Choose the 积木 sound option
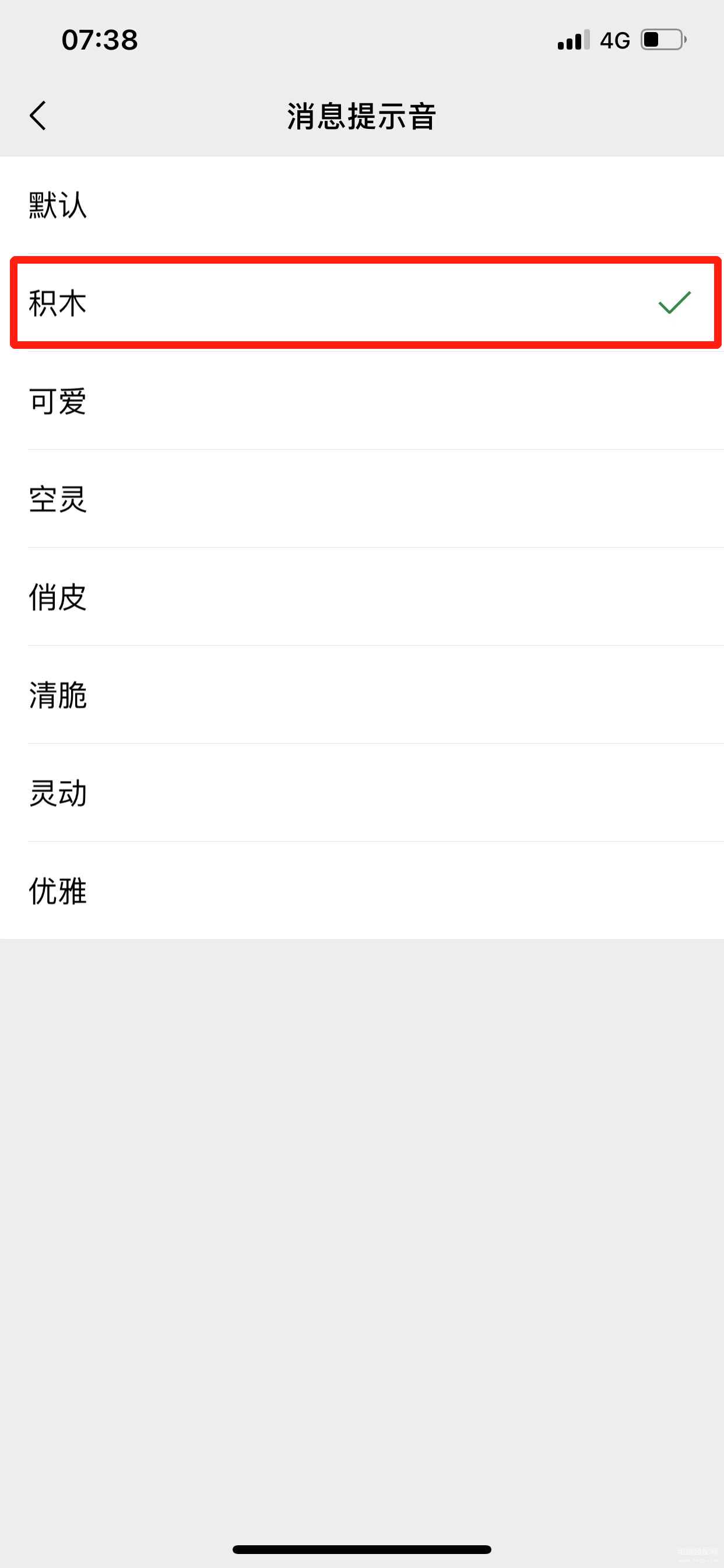 [x=362, y=303]
